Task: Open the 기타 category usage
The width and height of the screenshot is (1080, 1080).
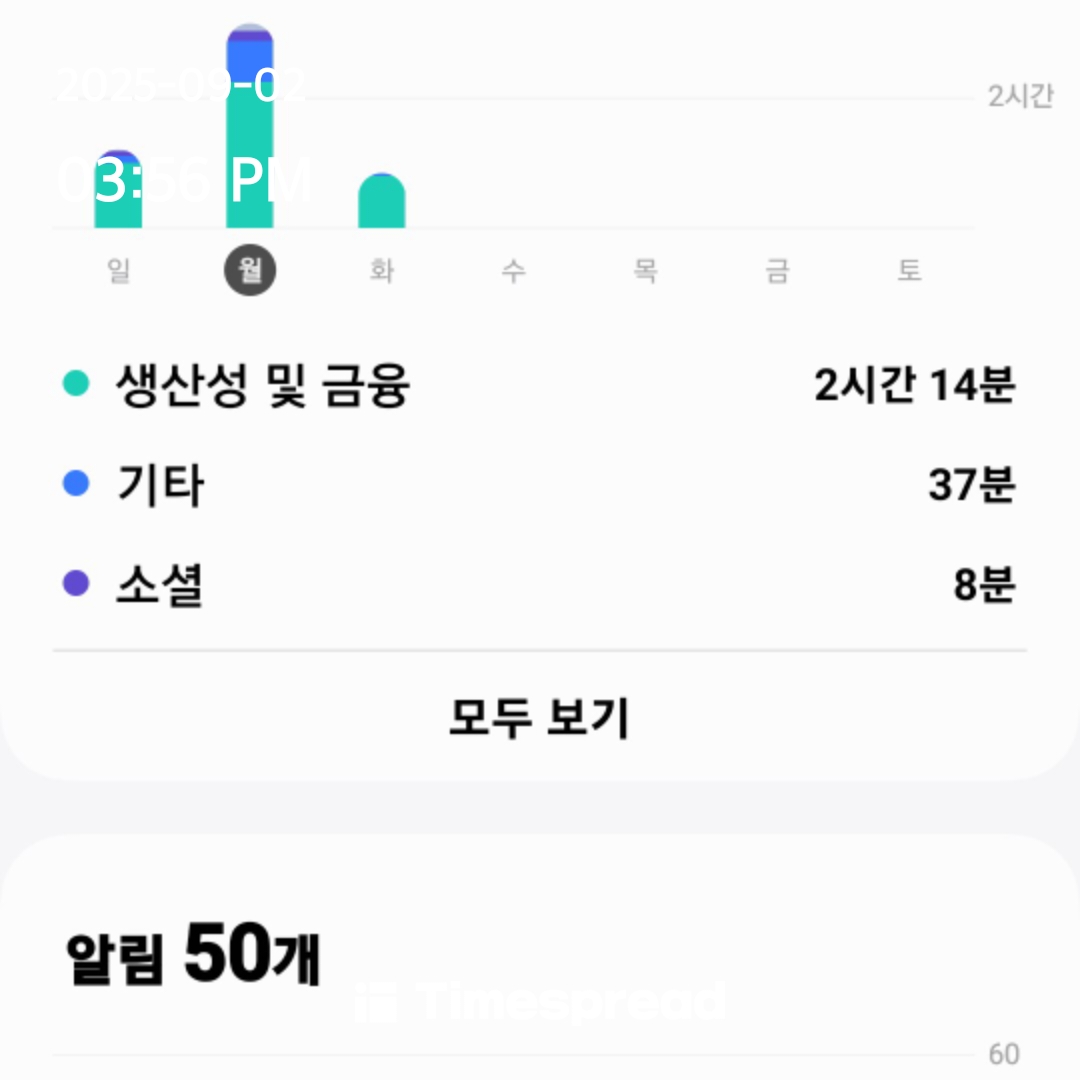Action: (540, 486)
